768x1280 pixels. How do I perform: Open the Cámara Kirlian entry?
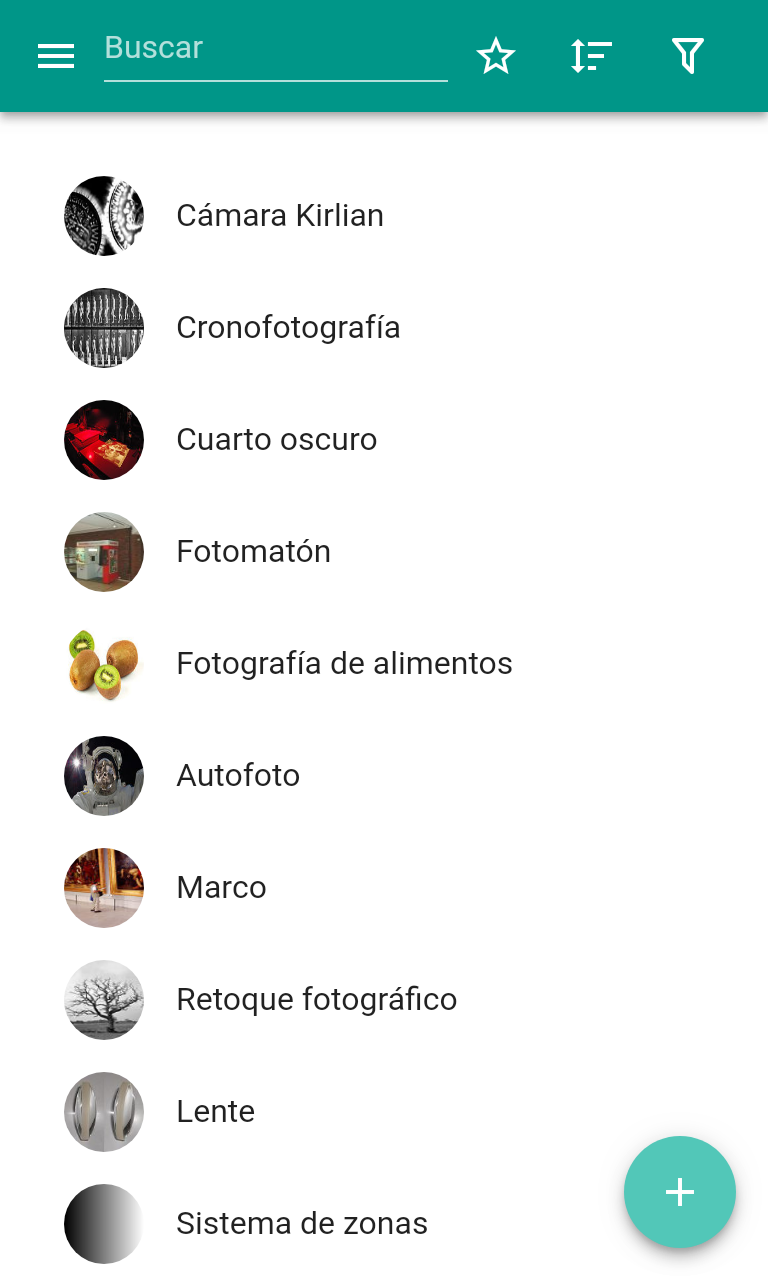click(280, 216)
